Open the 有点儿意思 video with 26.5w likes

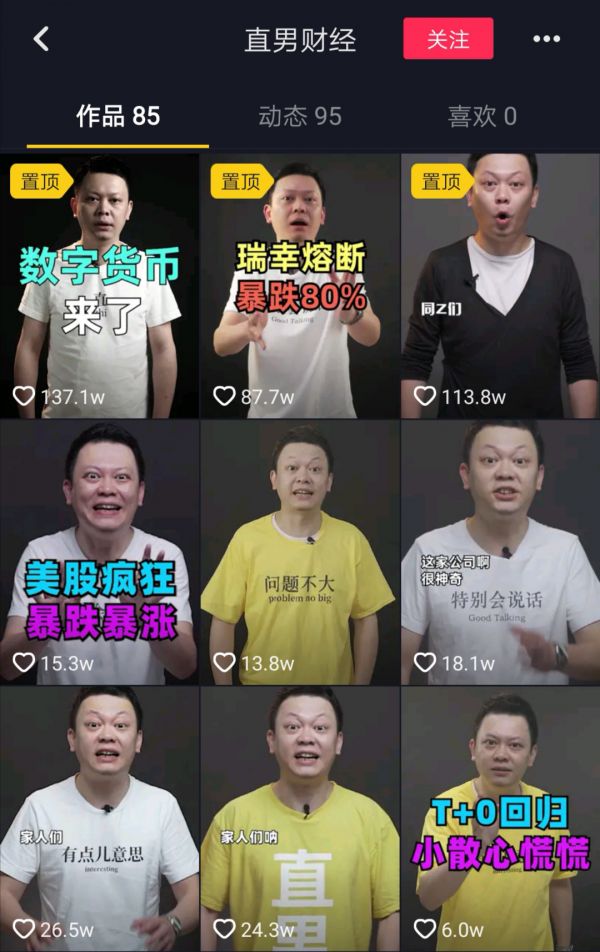[99, 818]
